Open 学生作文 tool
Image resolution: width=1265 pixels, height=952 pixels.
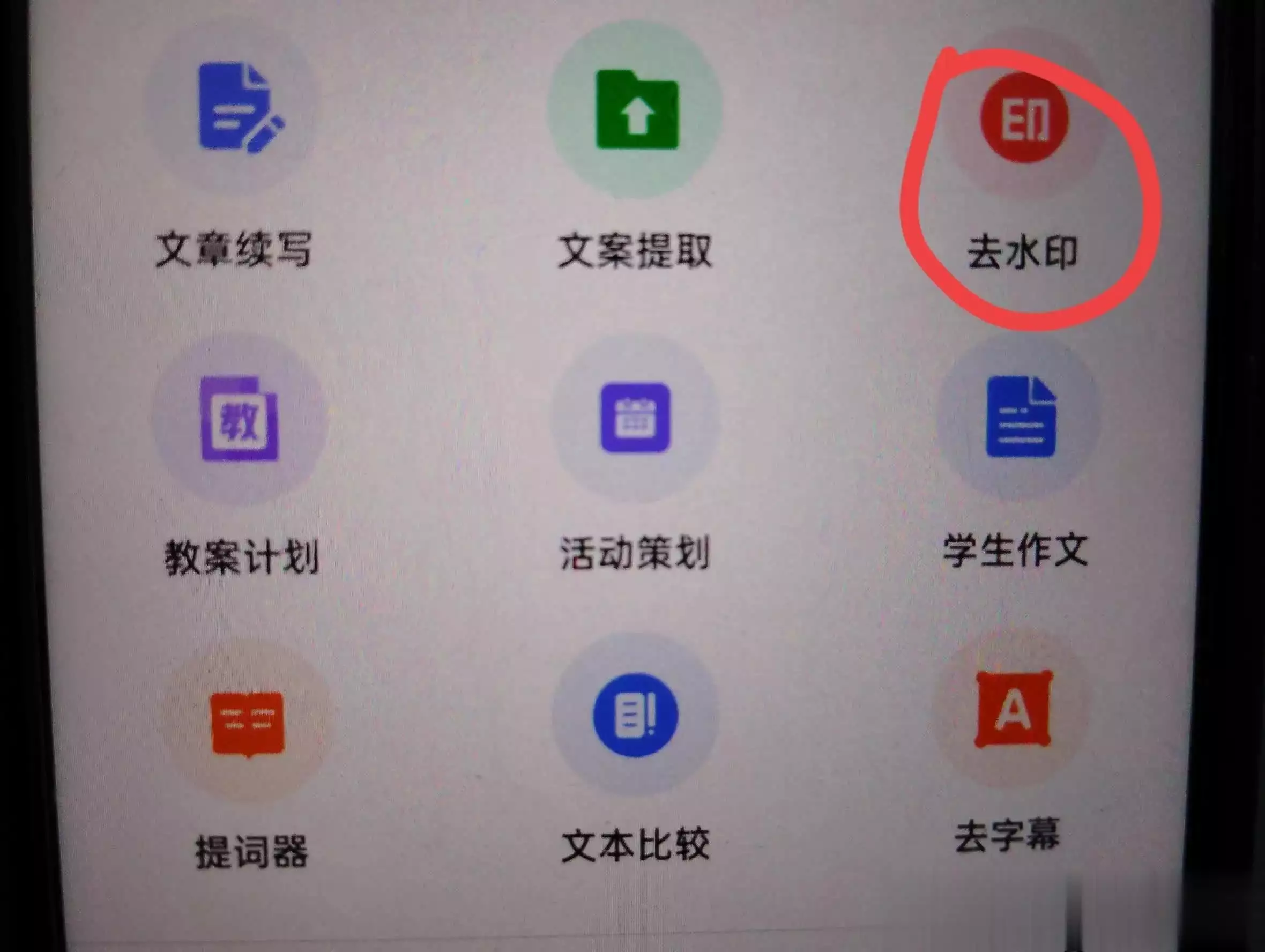point(1020,418)
